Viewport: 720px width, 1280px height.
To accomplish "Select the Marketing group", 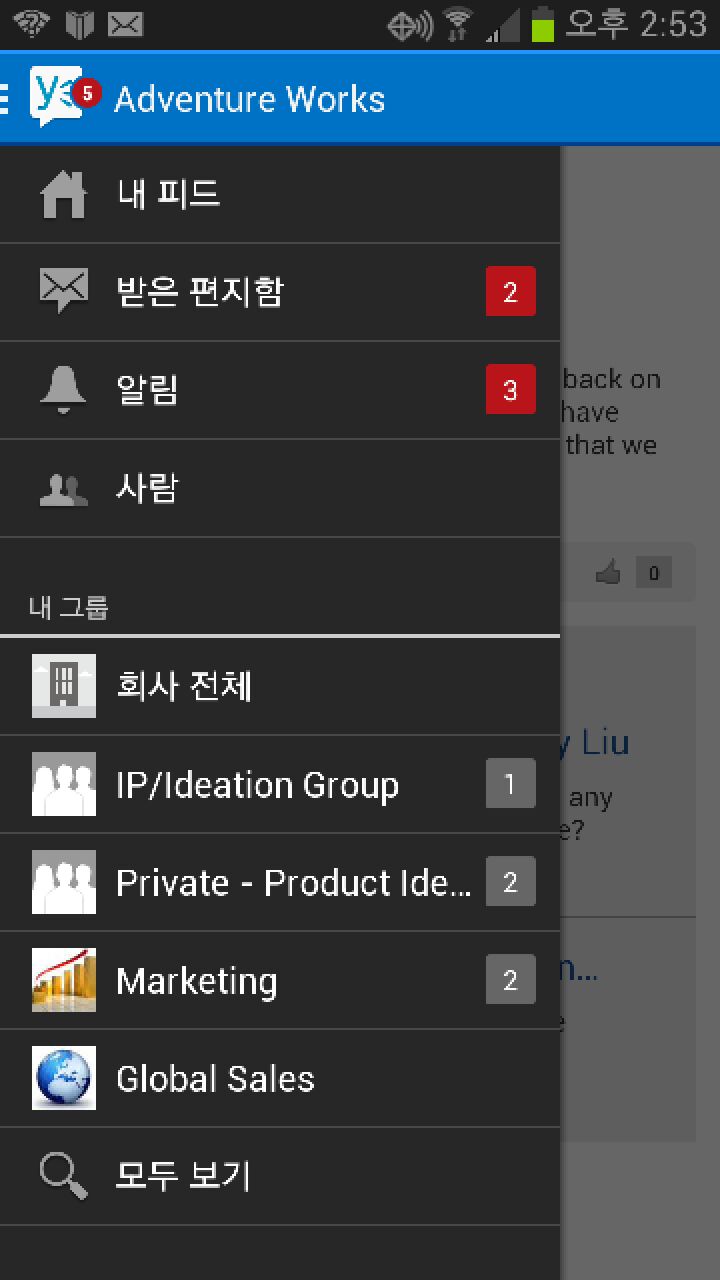I will pyautogui.click(x=280, y=980).
